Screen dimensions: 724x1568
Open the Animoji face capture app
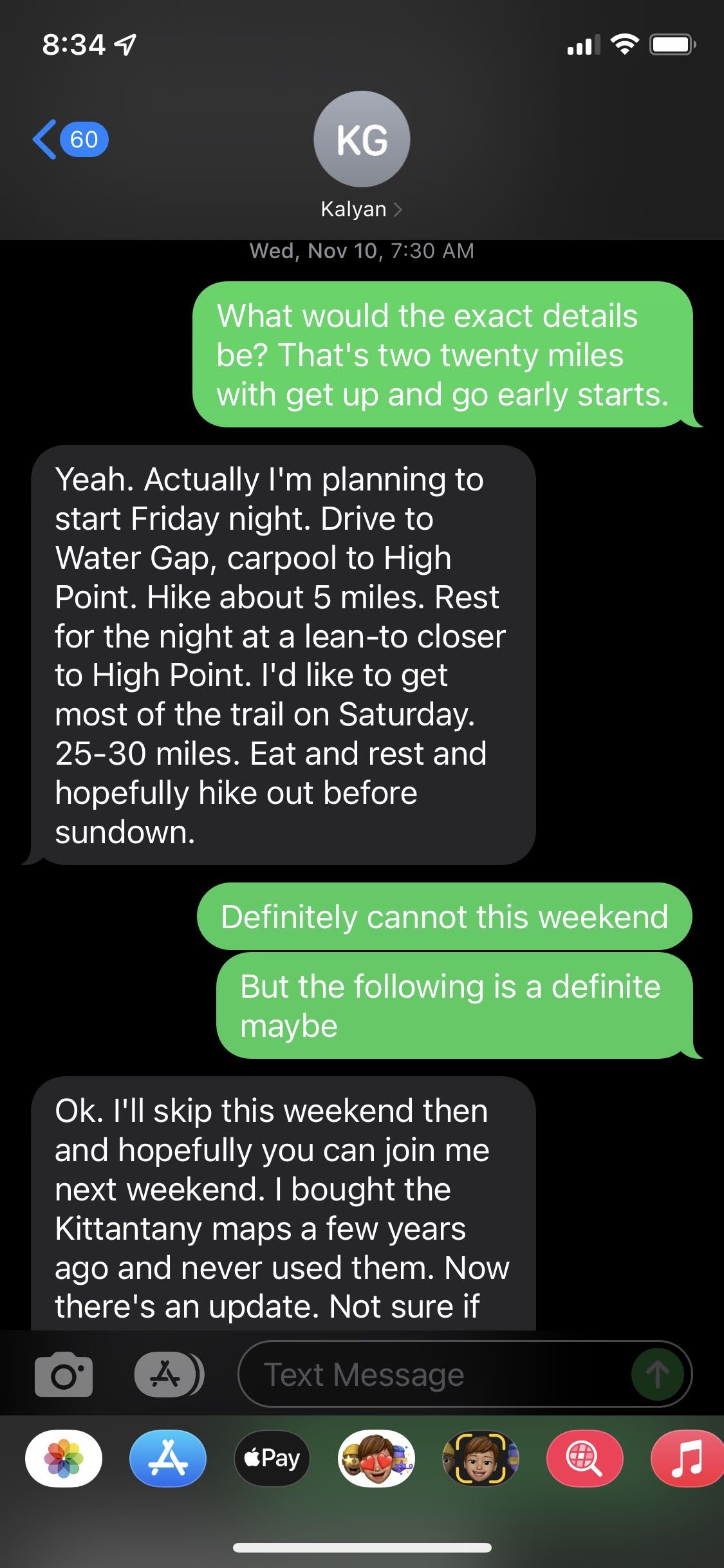coord(481,1458)
